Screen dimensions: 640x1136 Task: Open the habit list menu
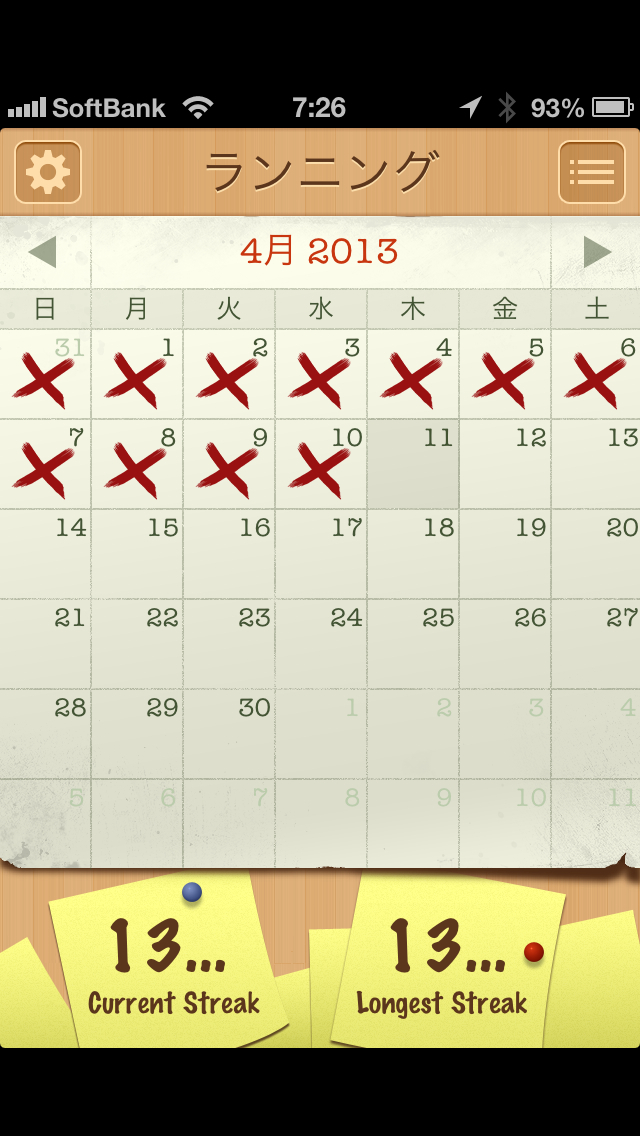pos(591,172)
